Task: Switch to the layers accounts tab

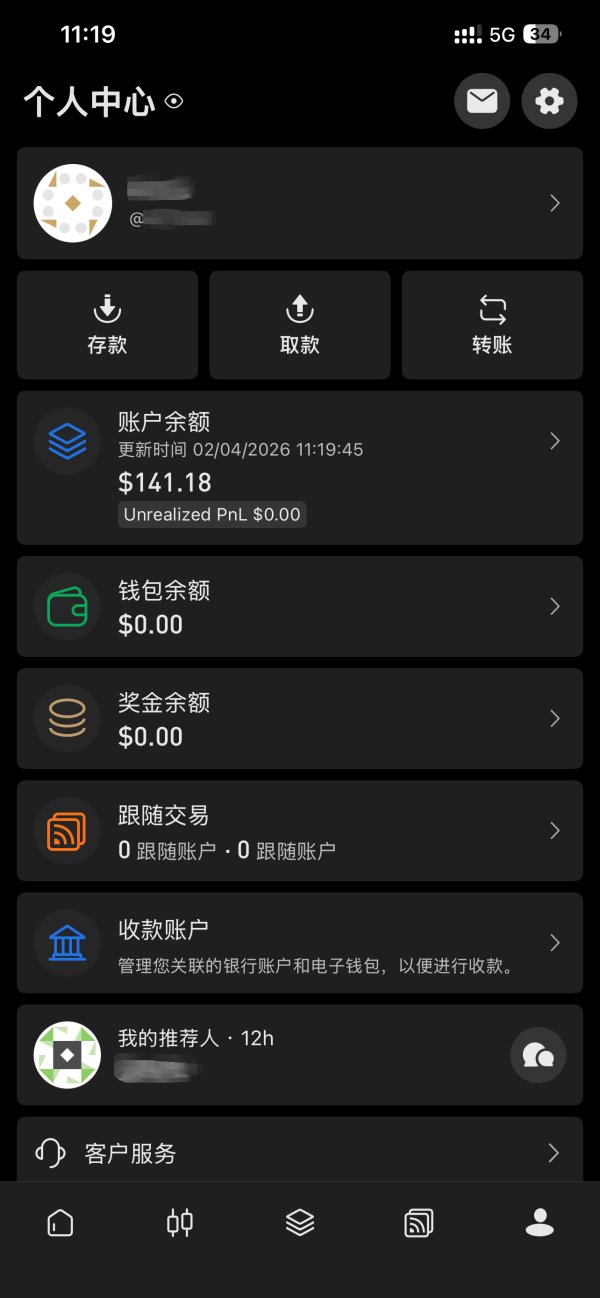Action: click(x=300, y=1222)
